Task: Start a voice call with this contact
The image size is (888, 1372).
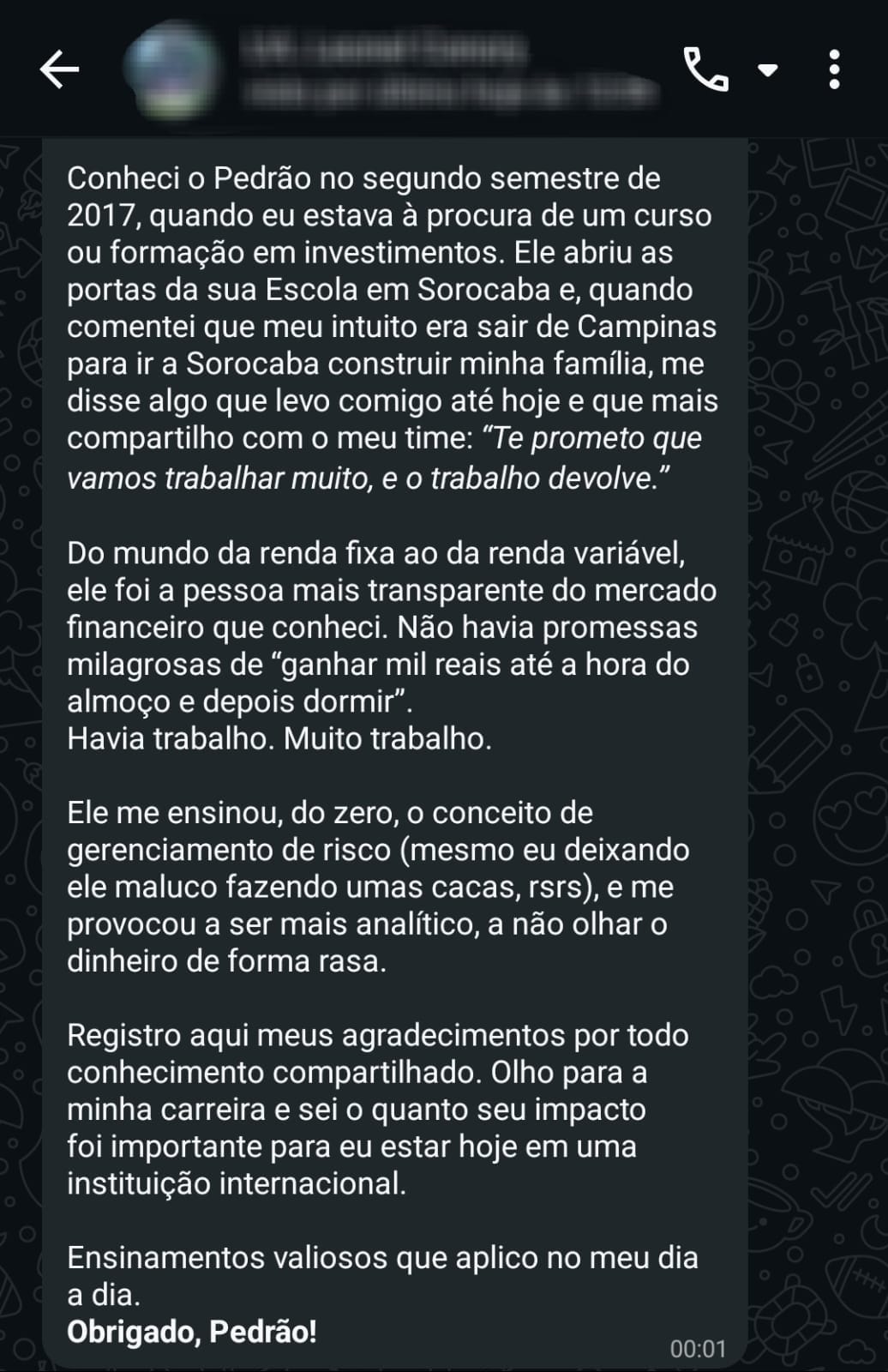Action: tap(705, 69)
